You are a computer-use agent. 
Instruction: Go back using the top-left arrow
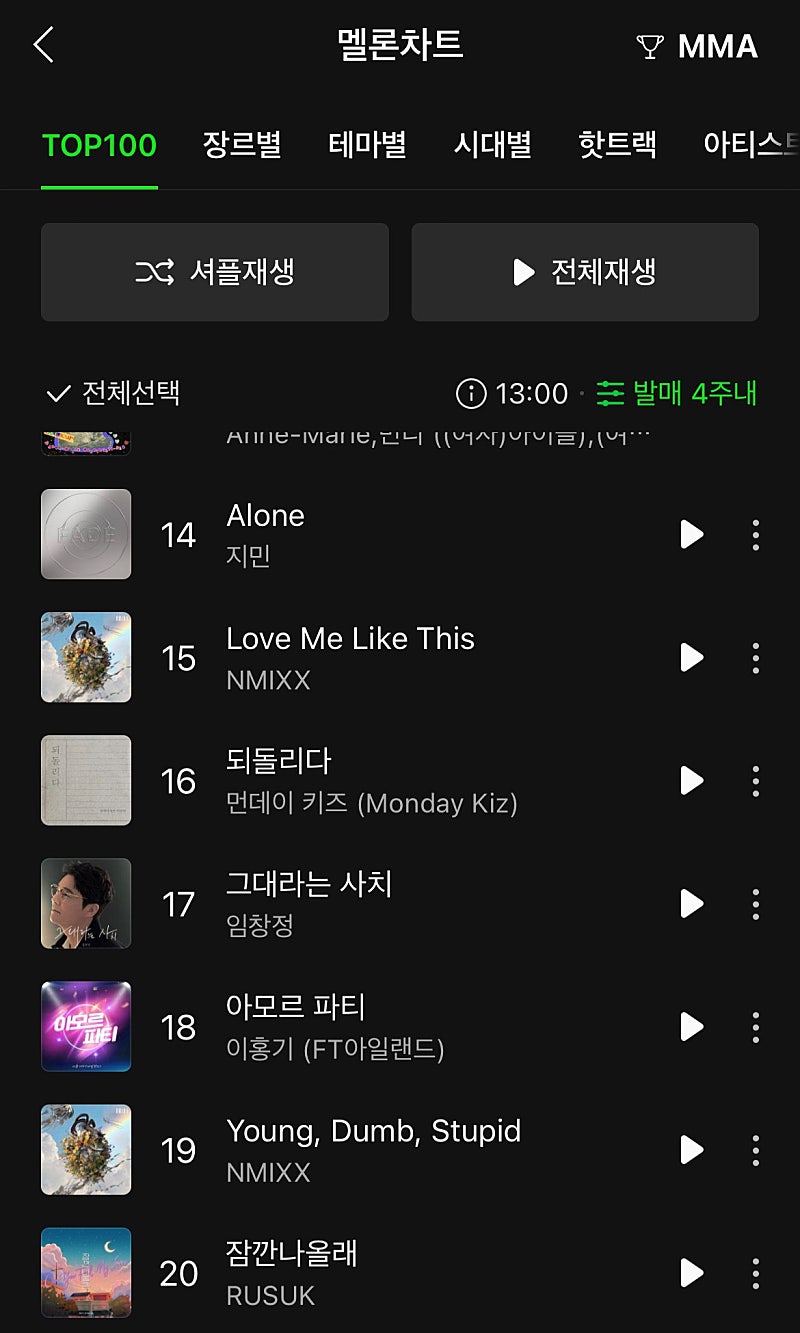click(44, 46)
